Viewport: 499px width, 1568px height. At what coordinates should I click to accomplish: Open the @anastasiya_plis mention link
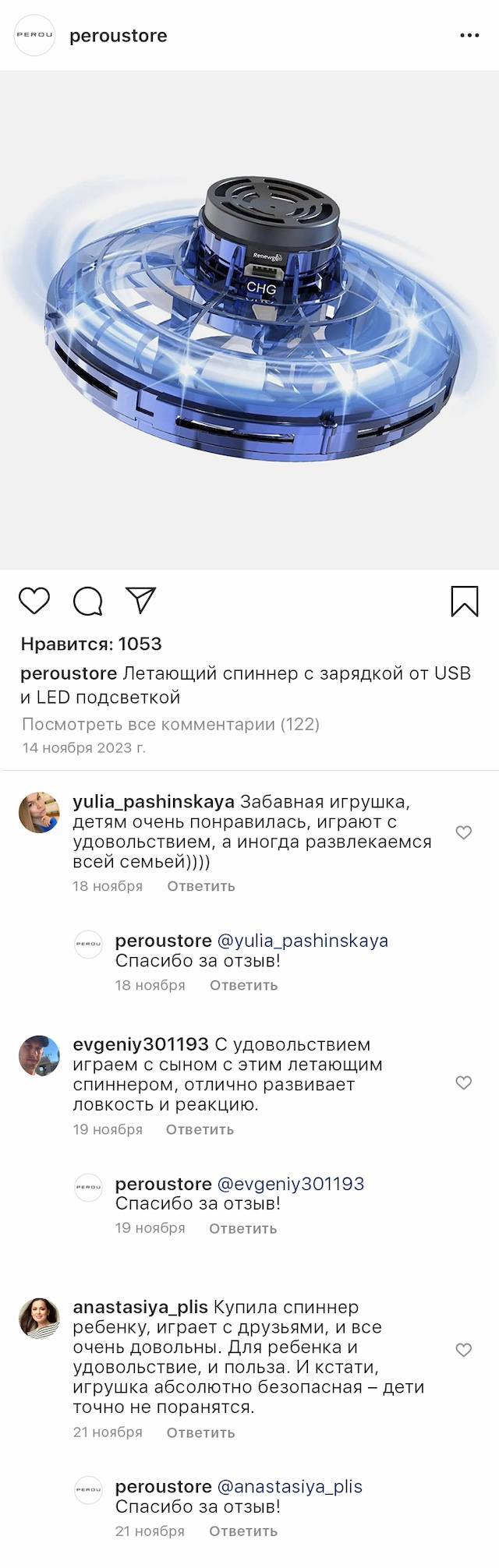coord(289,1486)
